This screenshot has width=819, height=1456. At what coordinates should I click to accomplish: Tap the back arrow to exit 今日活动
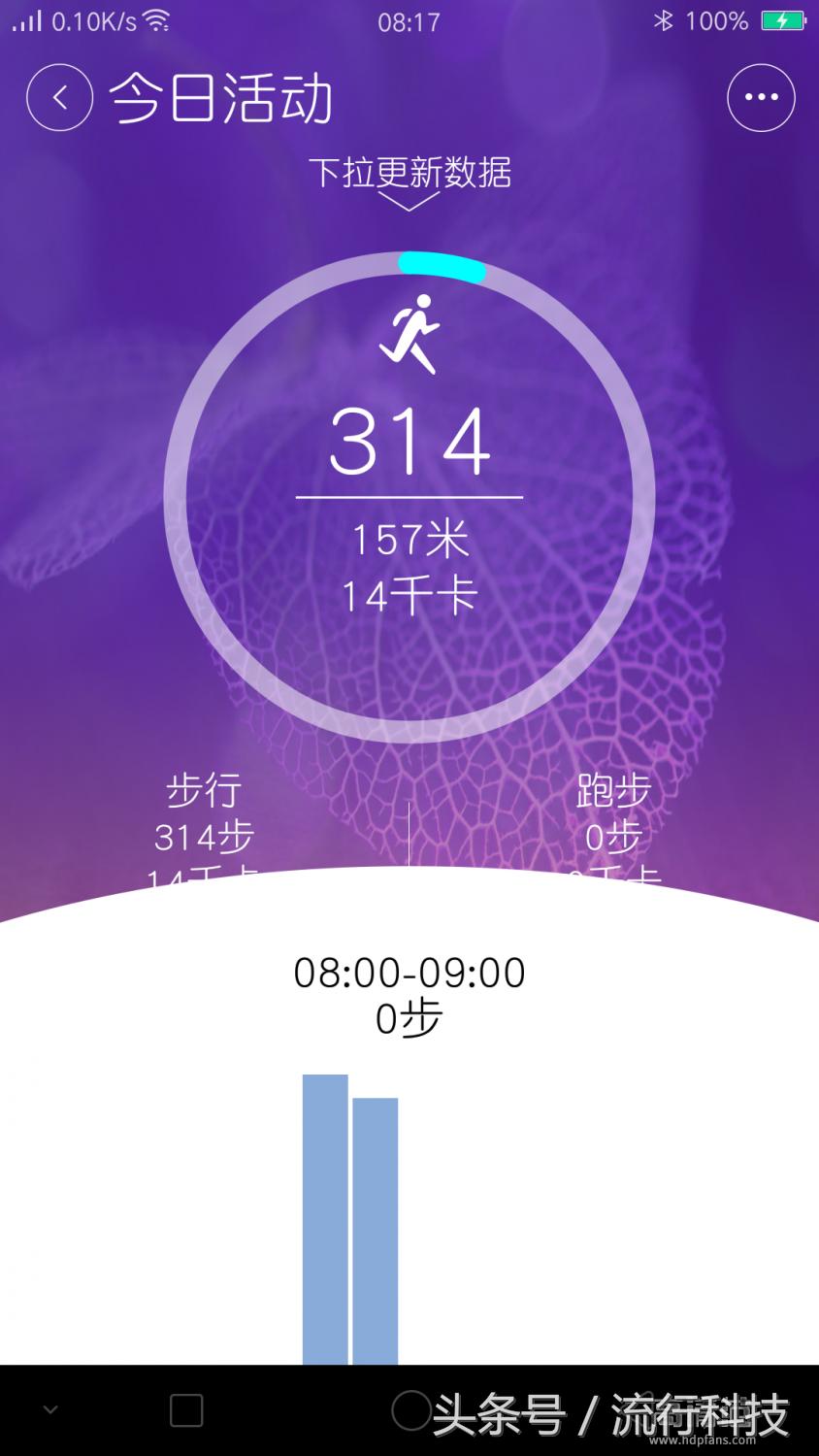59,97
